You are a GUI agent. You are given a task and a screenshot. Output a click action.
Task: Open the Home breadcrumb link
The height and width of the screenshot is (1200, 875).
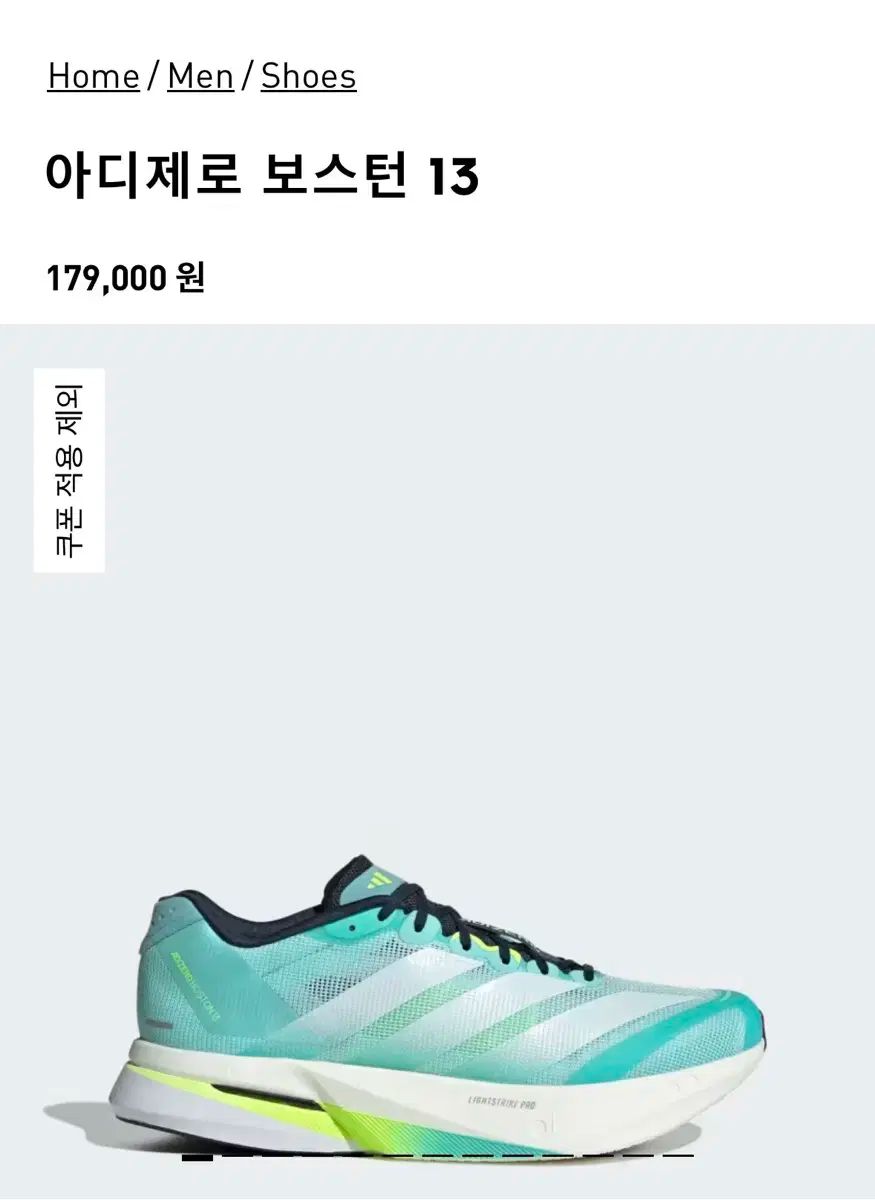pyautogui.click(x=93, y=76)
